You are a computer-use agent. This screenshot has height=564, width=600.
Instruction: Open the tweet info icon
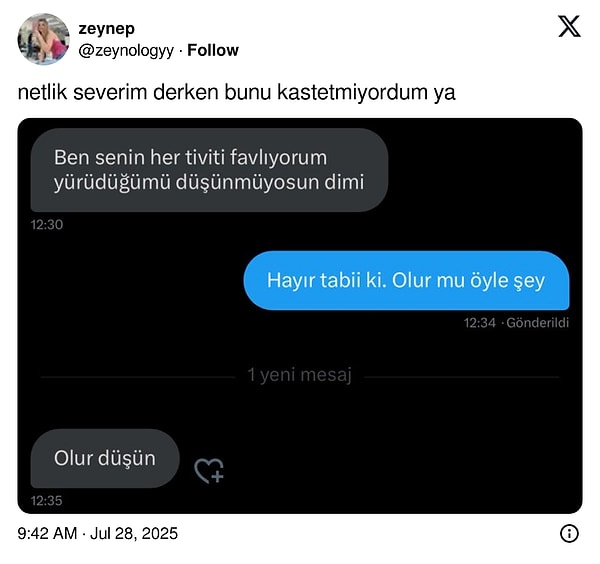tap(569, 533)
